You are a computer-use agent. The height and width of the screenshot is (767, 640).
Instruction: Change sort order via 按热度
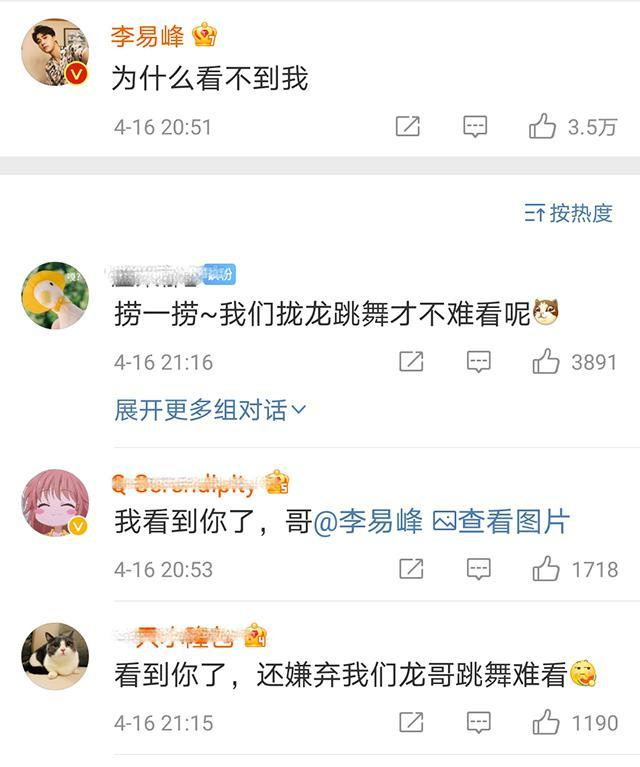(x=568, y=213)
